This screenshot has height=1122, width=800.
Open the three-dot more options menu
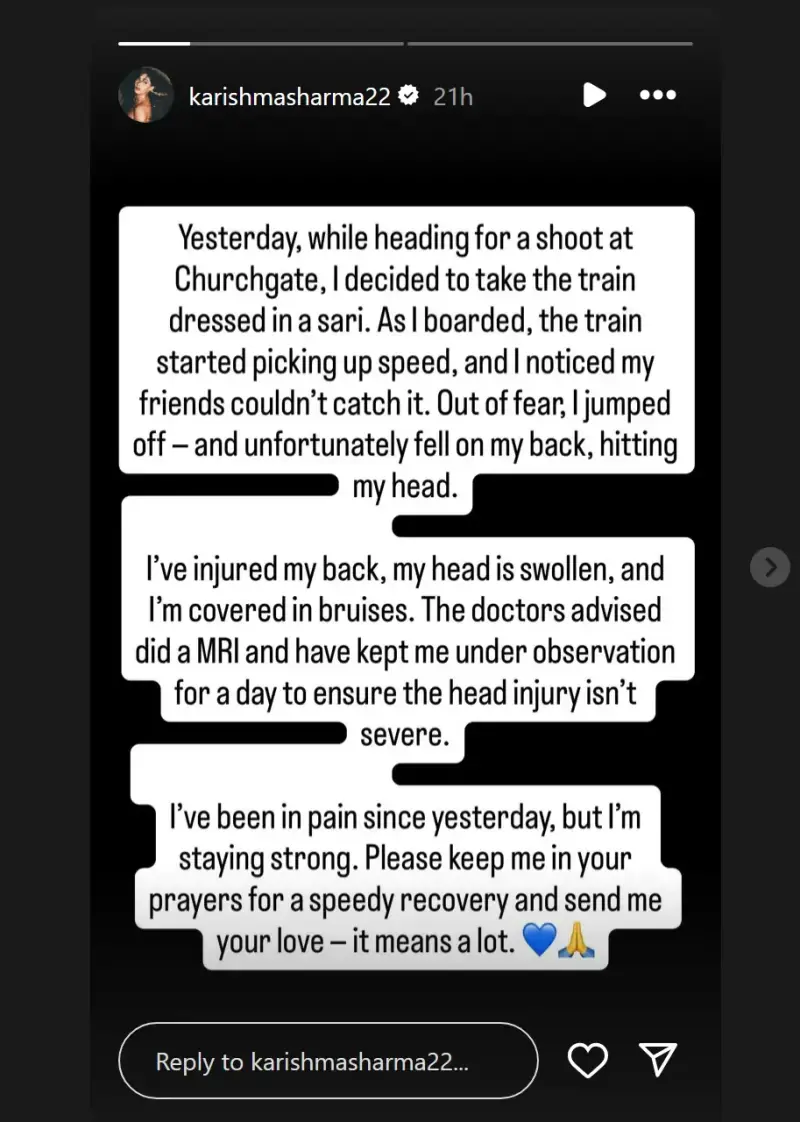point(657,95)
